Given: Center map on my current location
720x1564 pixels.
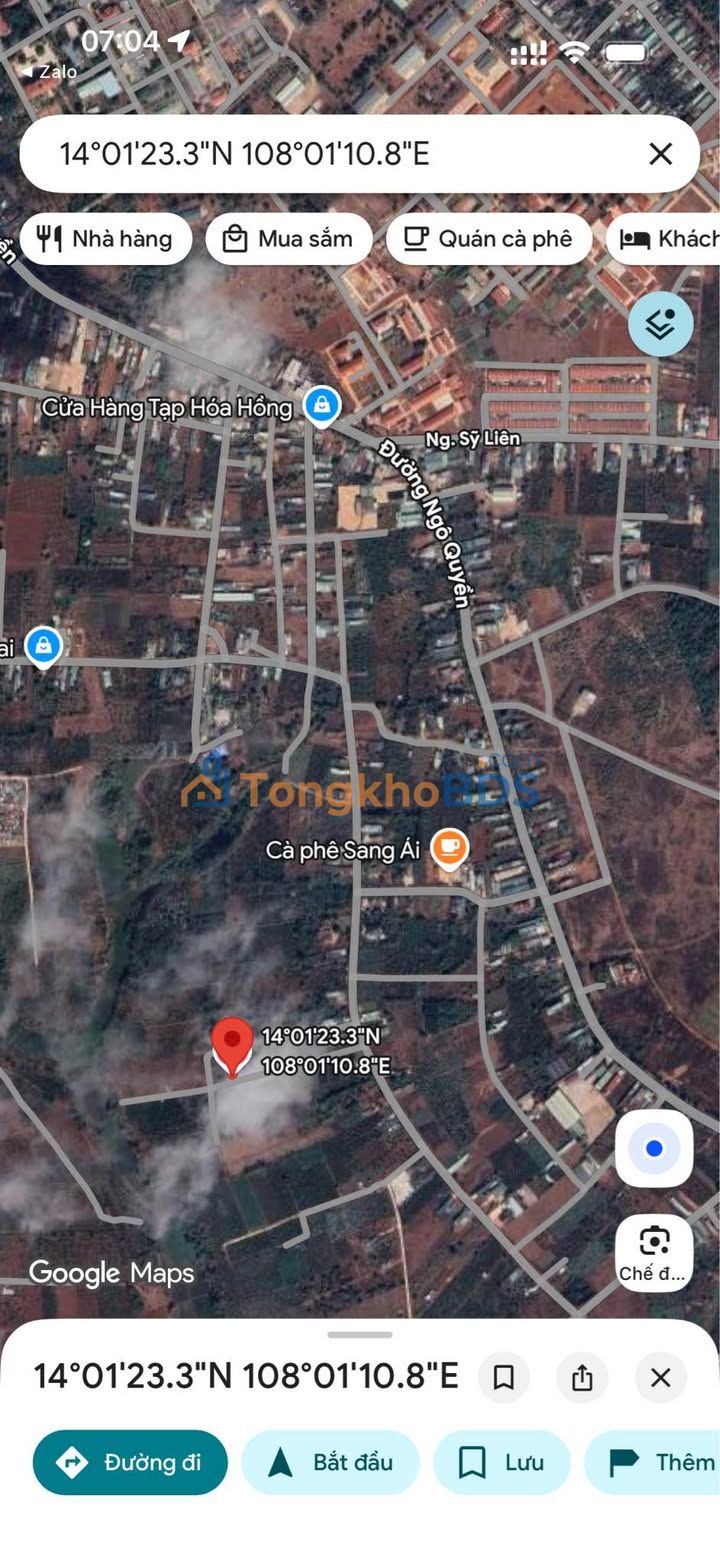Looking at the screenshot, I should point(654,1149).
